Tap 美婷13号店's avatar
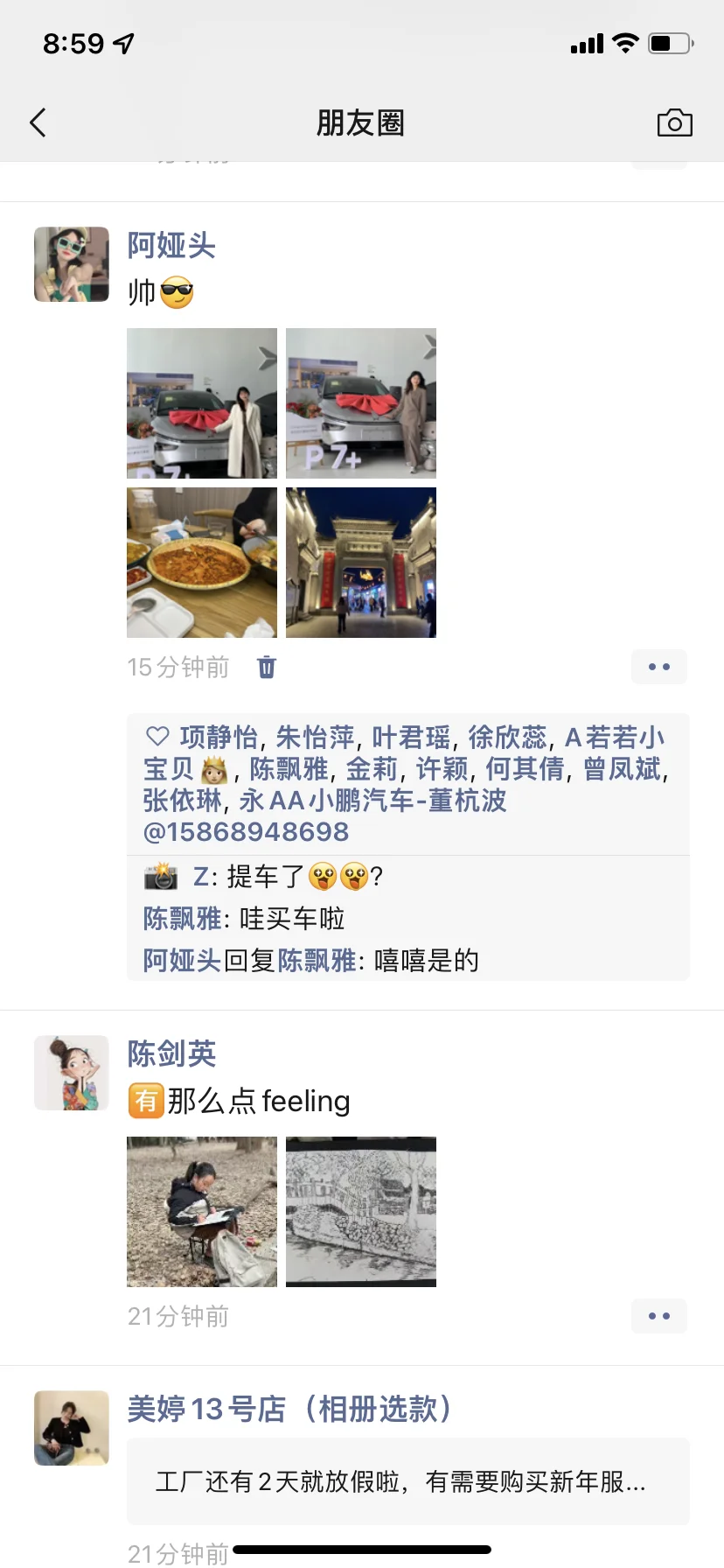724x1568 pixels. pyautogui.click(x=72, y=1428)
